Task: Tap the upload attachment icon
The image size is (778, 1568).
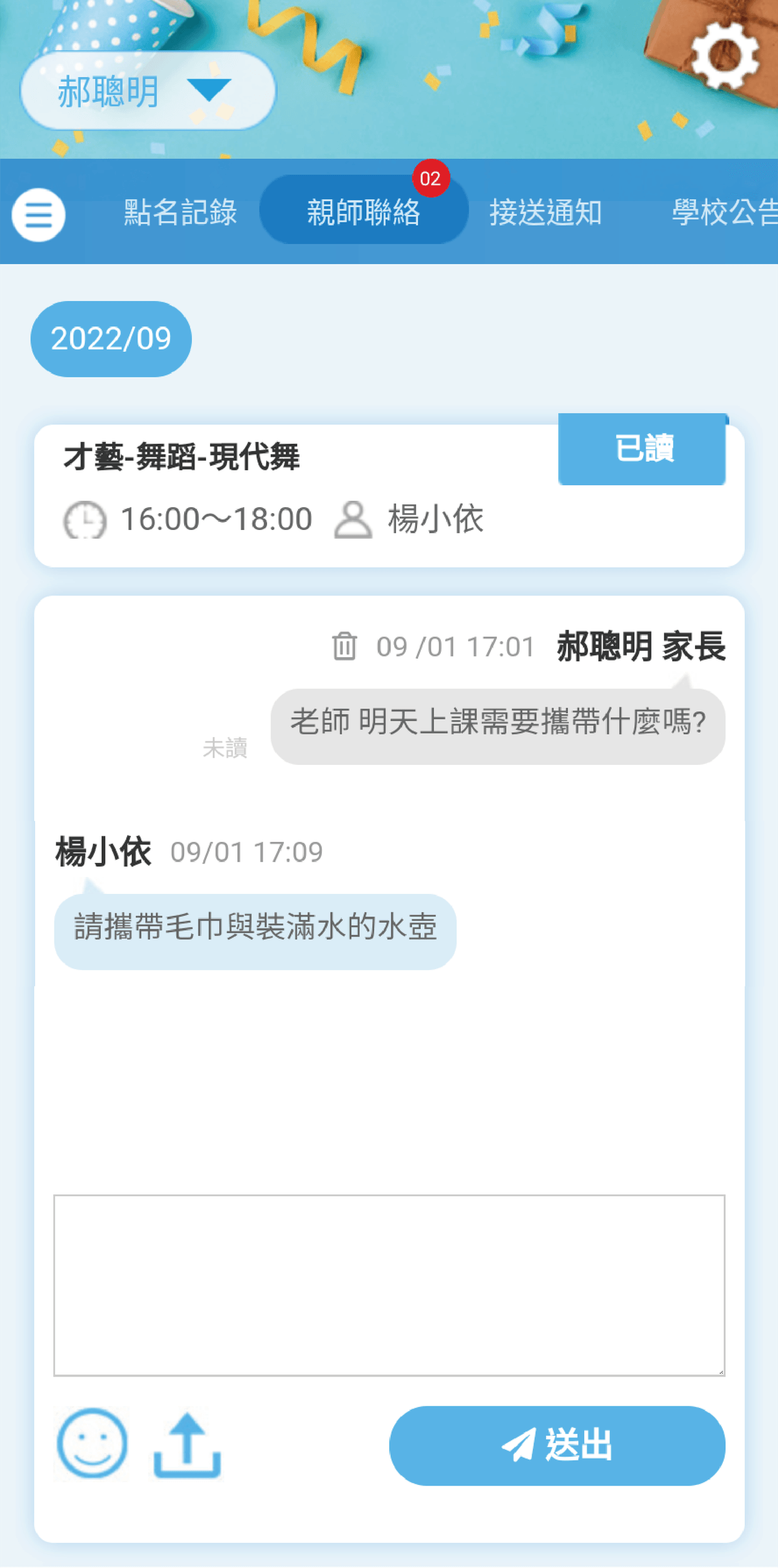Action: 187,1445
